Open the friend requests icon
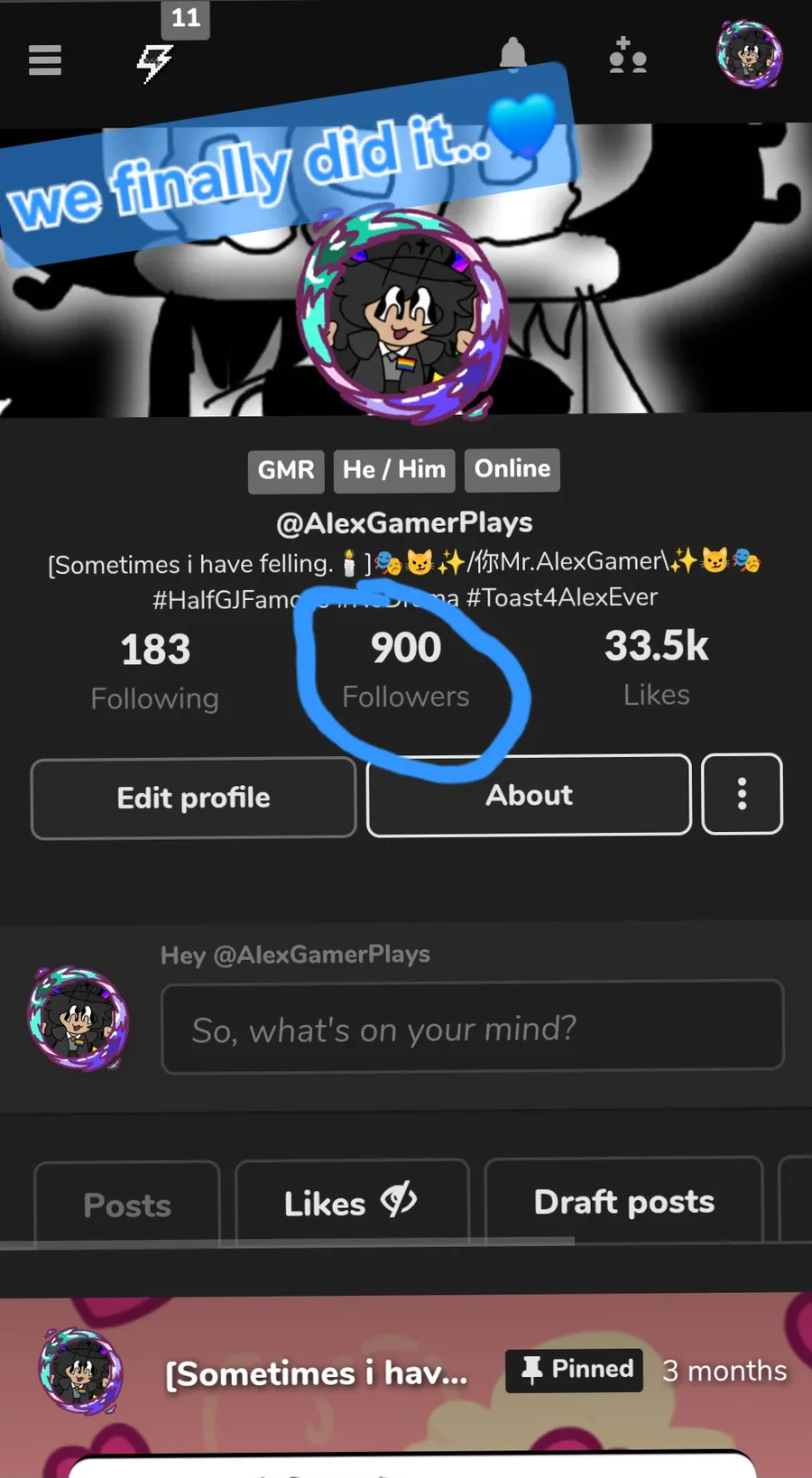 tap(627, 57)
